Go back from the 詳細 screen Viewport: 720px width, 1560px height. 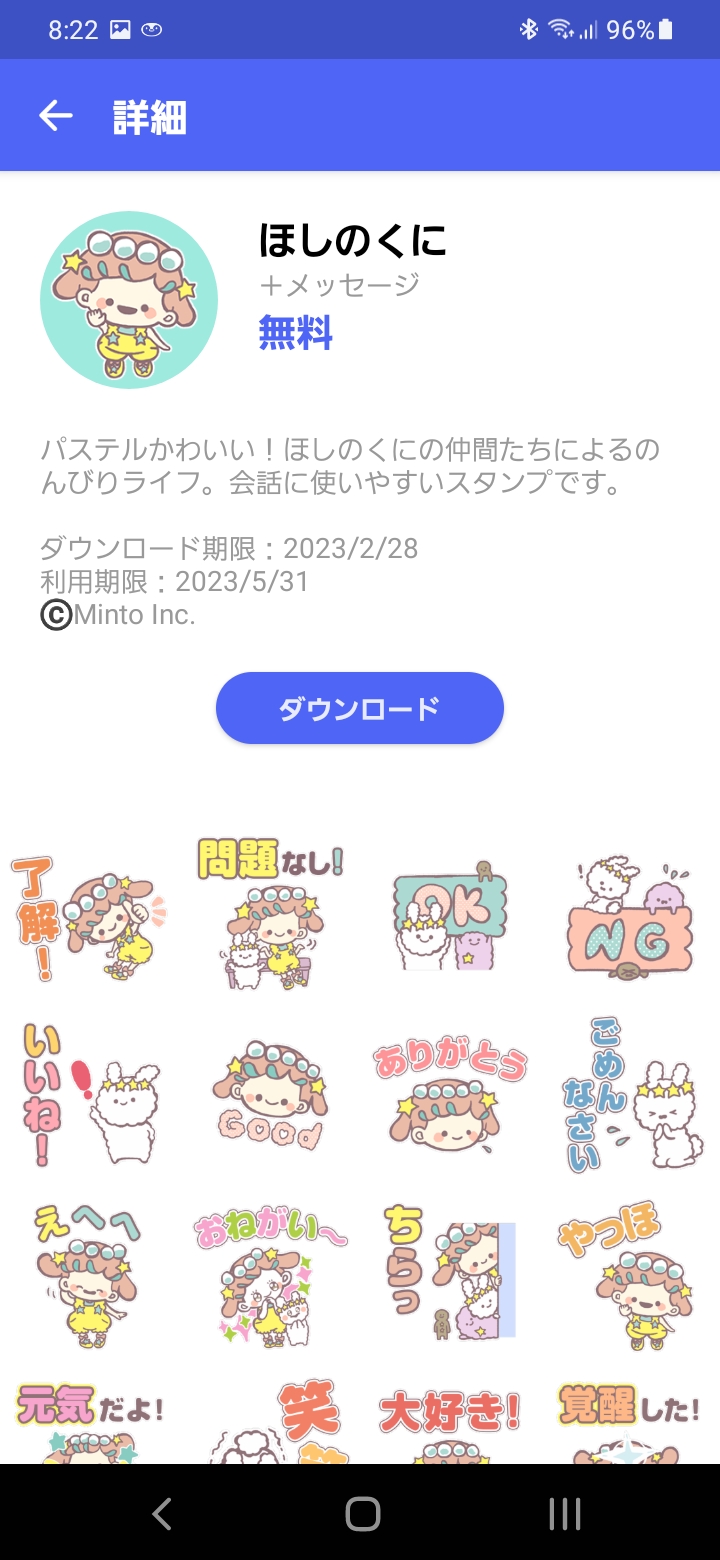click(x=56, y=117)
